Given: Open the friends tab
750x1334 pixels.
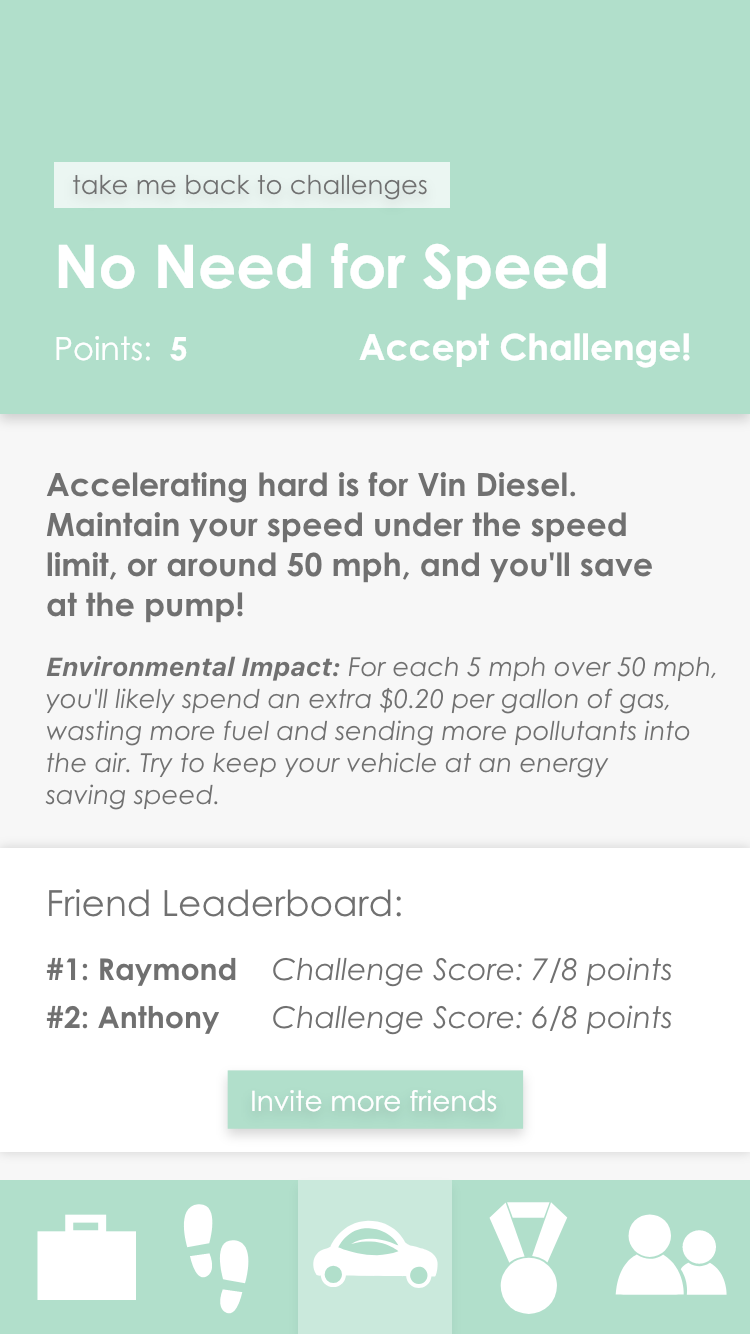Looking at the screenshot, I should click(670, 1258).
